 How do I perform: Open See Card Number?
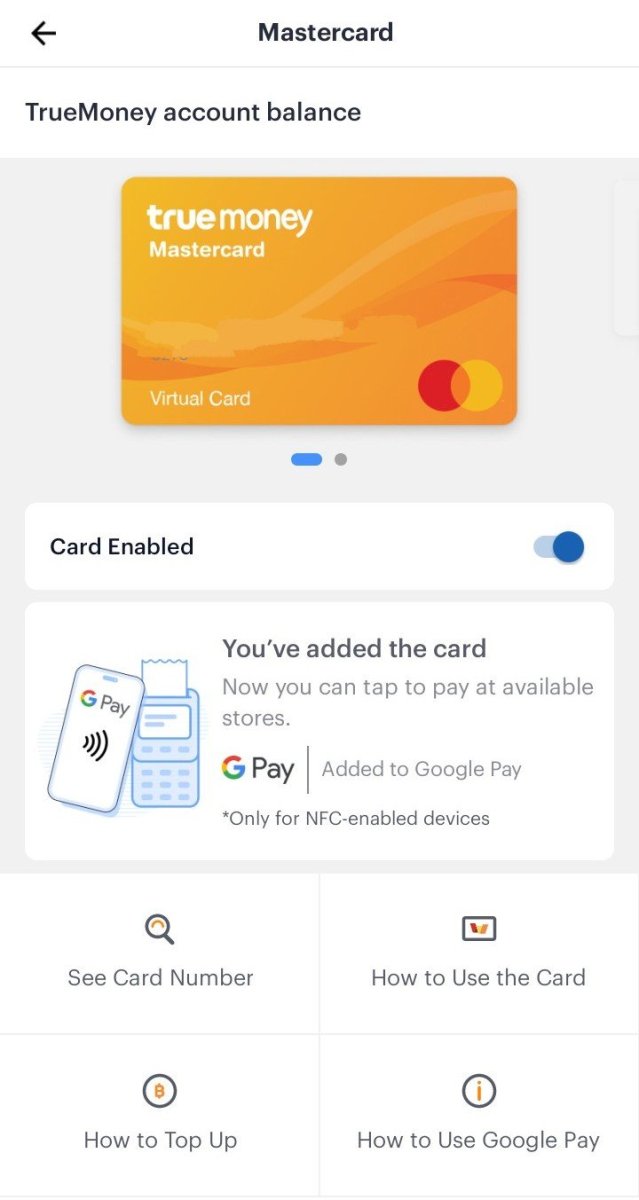tap(160, 953)
